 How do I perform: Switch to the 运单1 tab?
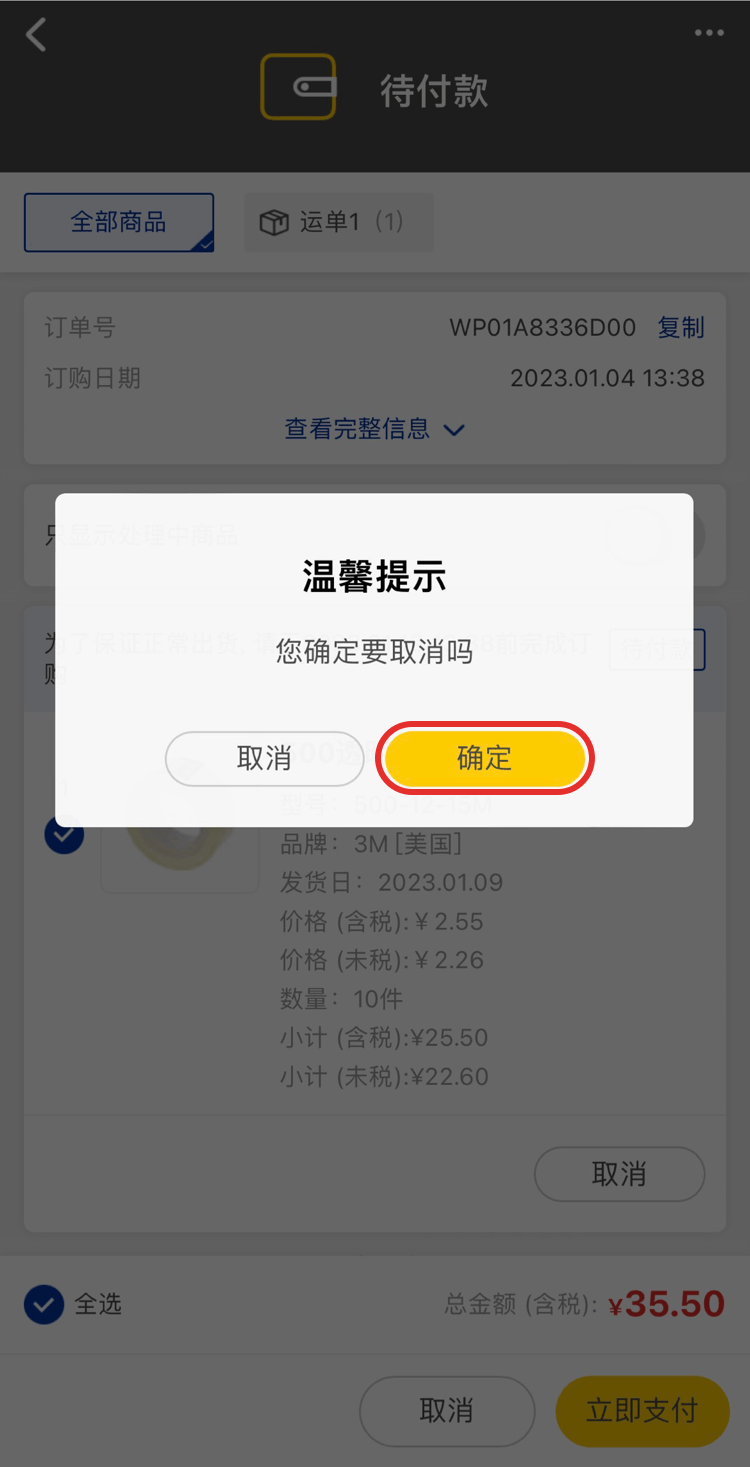pyautogui.click(x=339, y=222)
